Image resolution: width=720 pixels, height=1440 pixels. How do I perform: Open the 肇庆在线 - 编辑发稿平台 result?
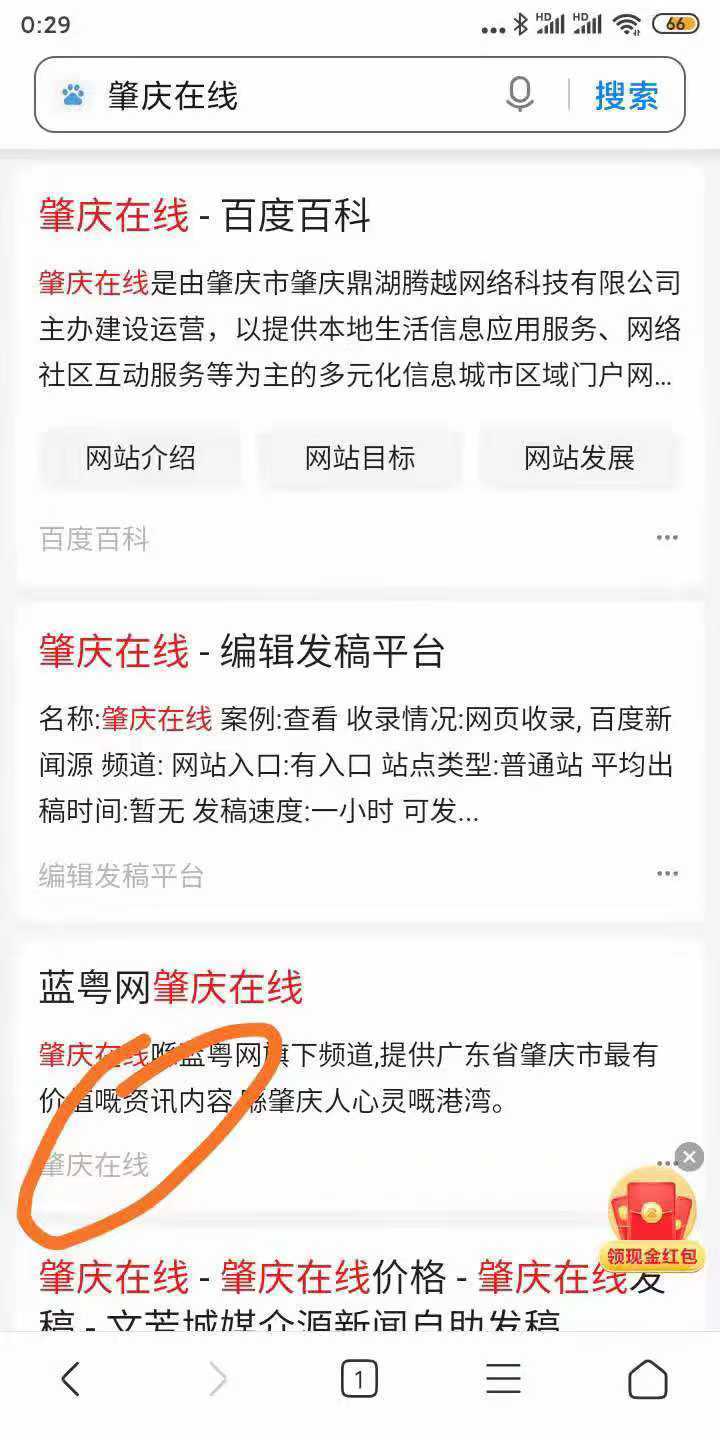(x=241, y=652)
